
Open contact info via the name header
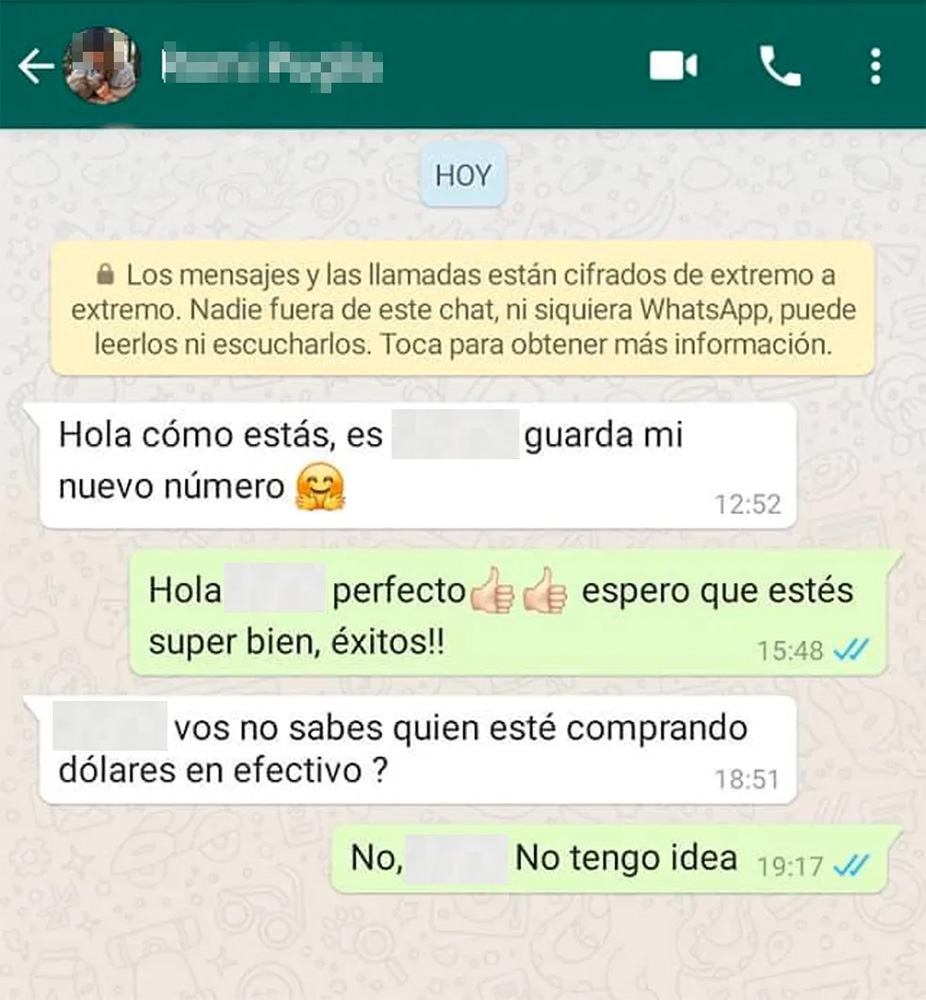pos(272,66)
